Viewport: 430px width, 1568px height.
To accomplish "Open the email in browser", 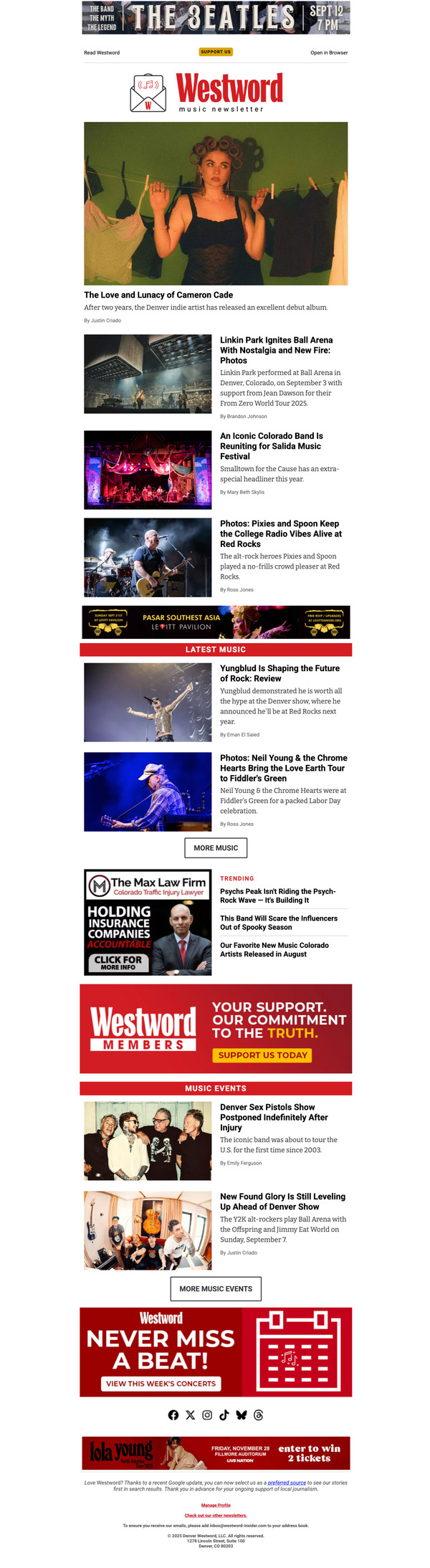I will pos(329,52).
